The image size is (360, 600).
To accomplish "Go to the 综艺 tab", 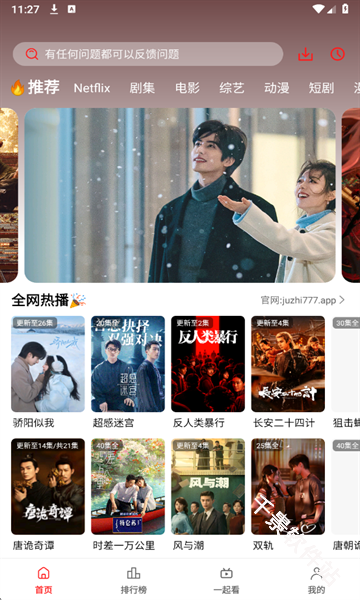I will (x=232, y=88).
